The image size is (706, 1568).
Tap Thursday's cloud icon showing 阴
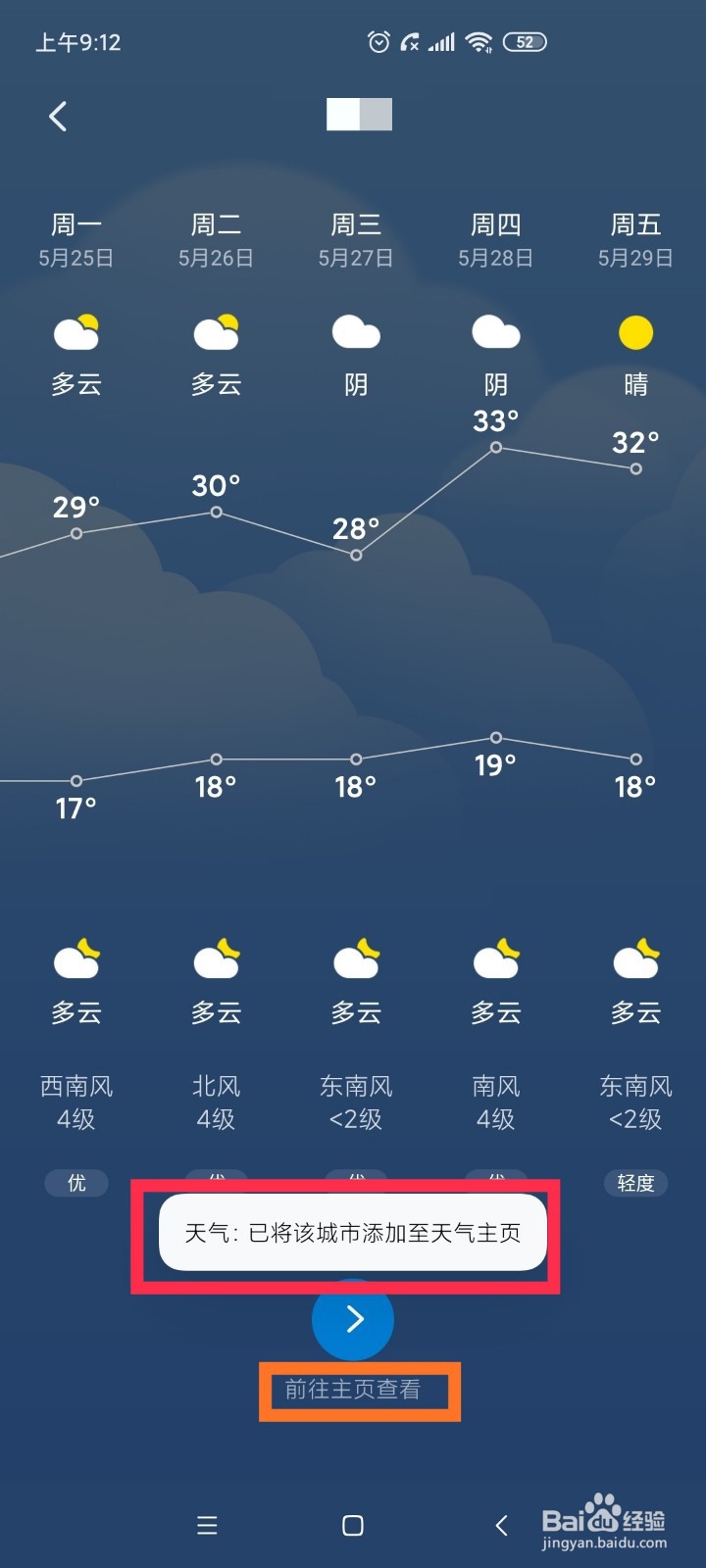[496, 333]
